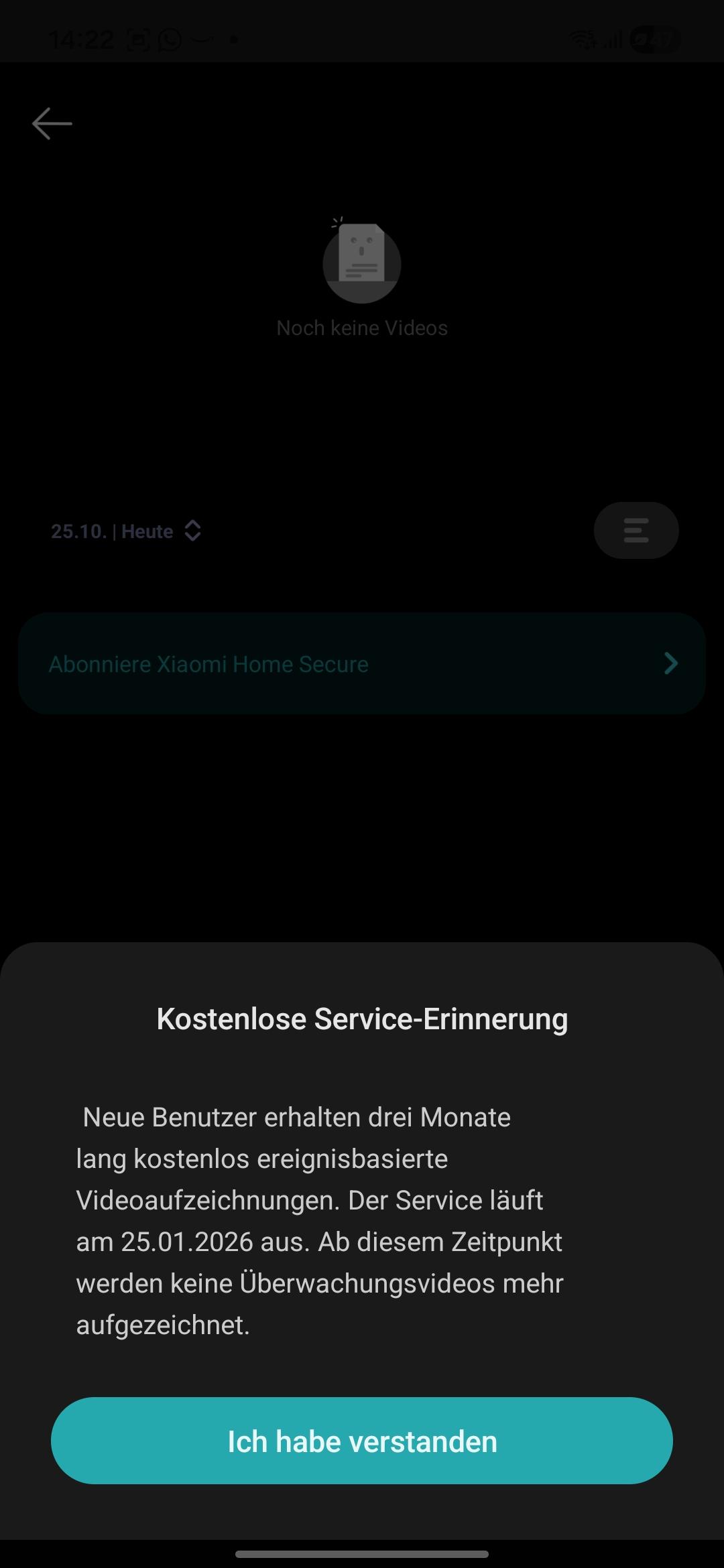Screen dimensions: 724x1568
Task: Go back using the top arrow
Action: pos(52,124)
